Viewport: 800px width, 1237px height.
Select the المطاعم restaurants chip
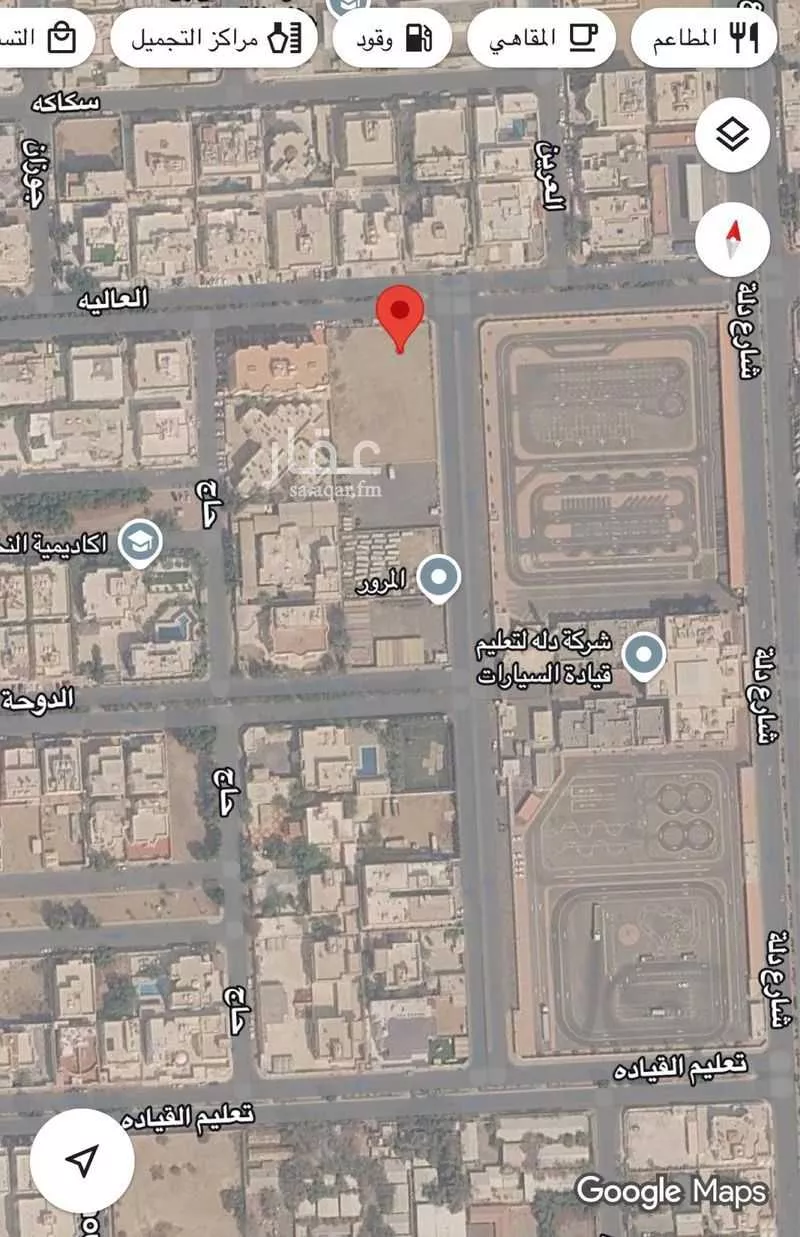click(704, 39)
